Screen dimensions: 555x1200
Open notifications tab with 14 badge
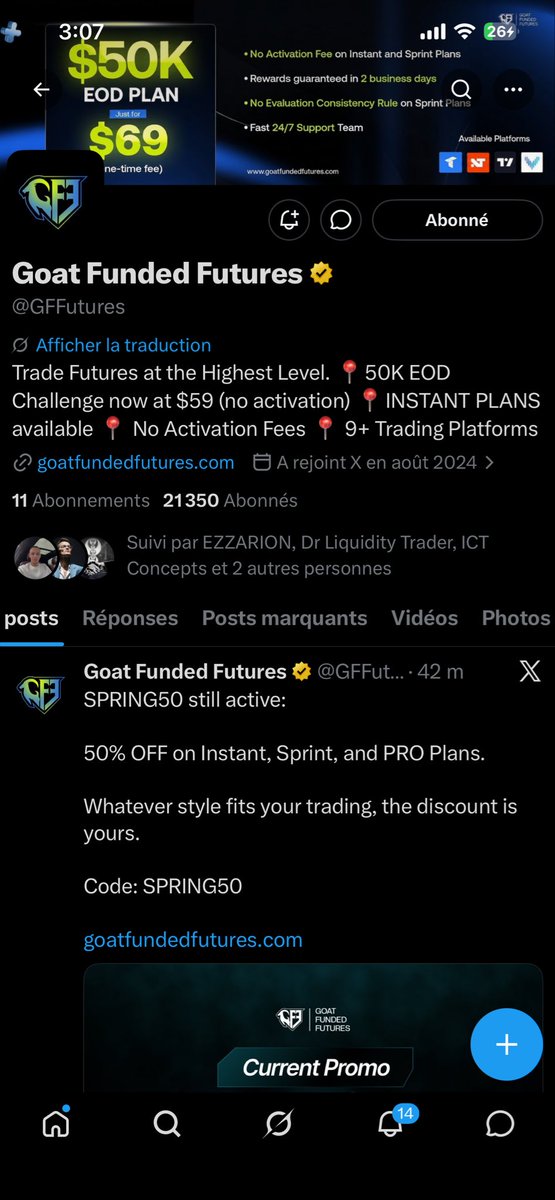click(391, 1122)
